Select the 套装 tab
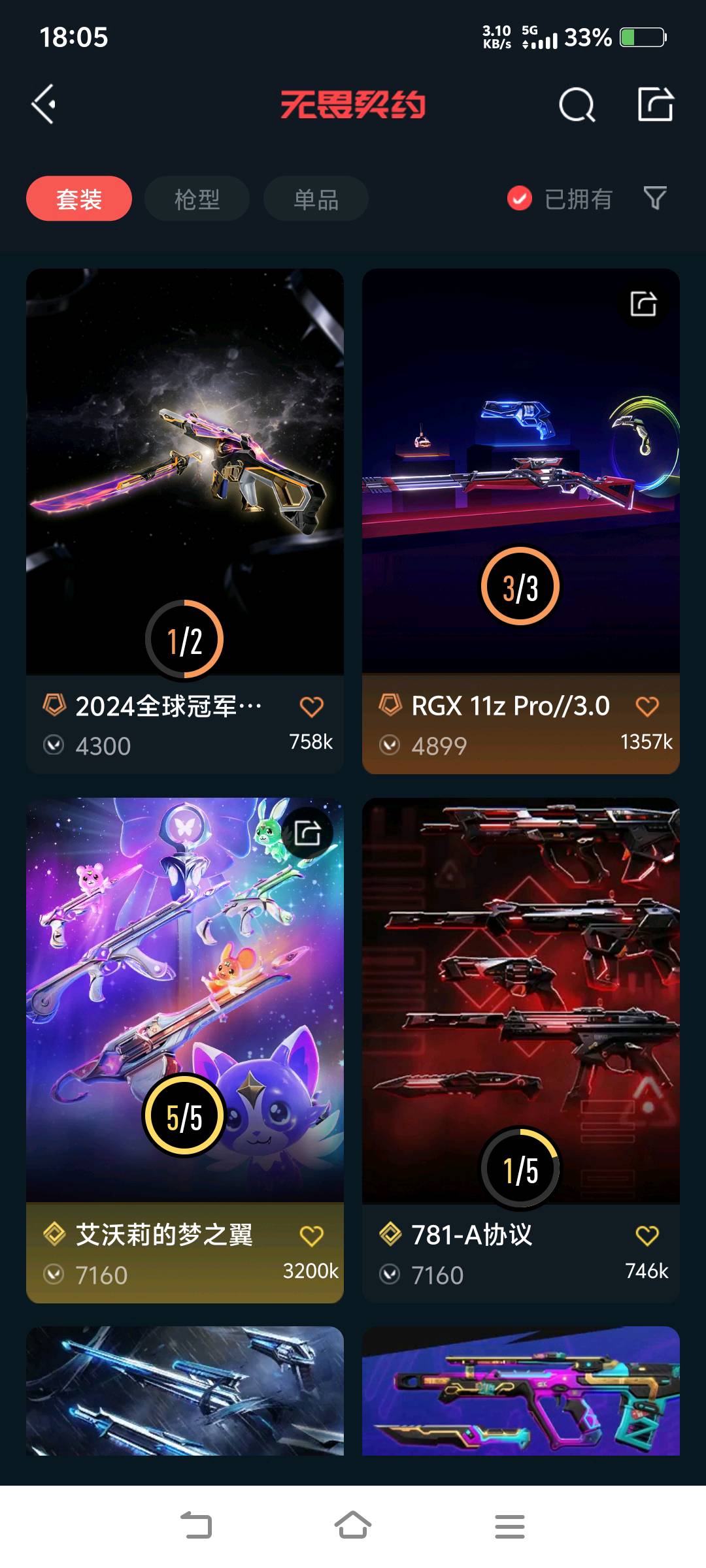 coord(79,199)
